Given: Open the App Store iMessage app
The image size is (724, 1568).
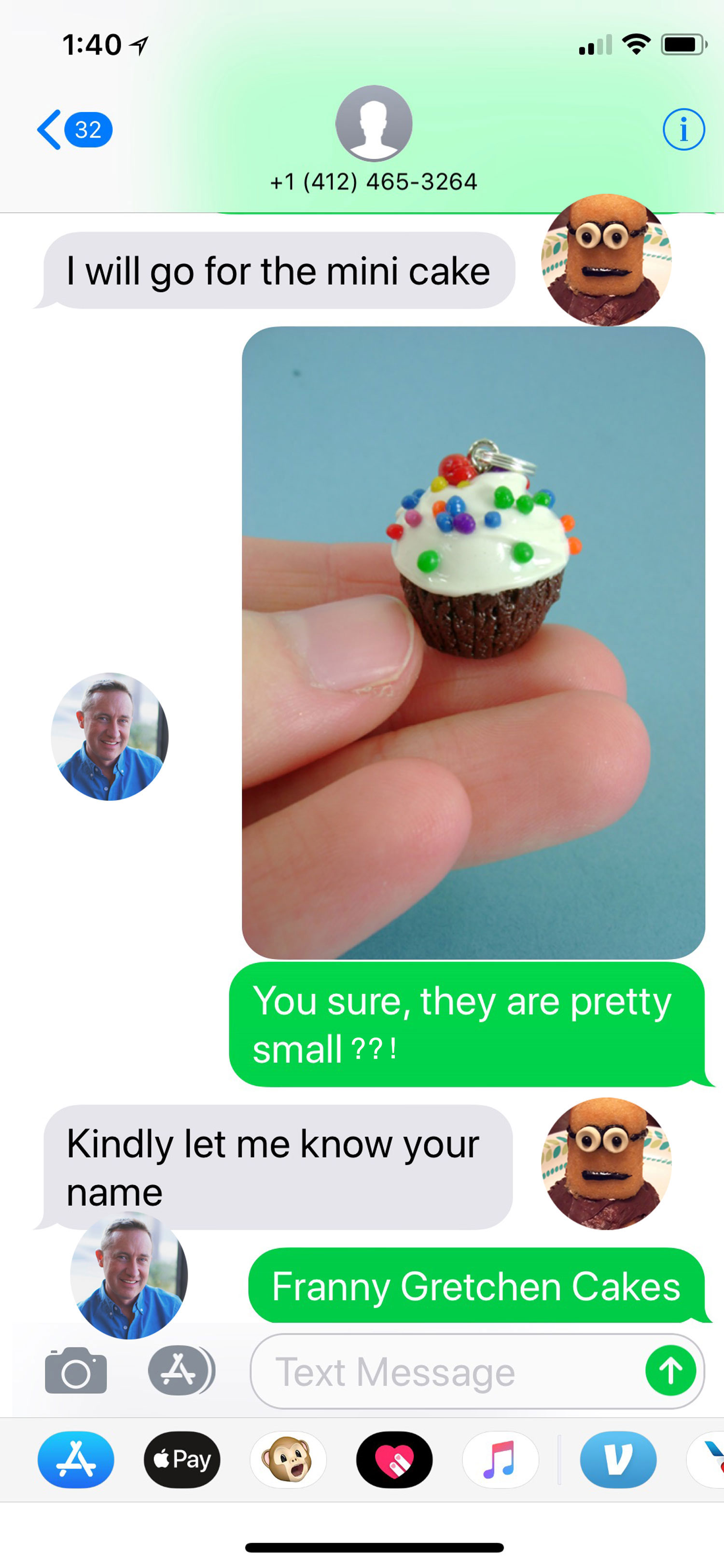Looking at the screenshot, I should pos(75,1460).
